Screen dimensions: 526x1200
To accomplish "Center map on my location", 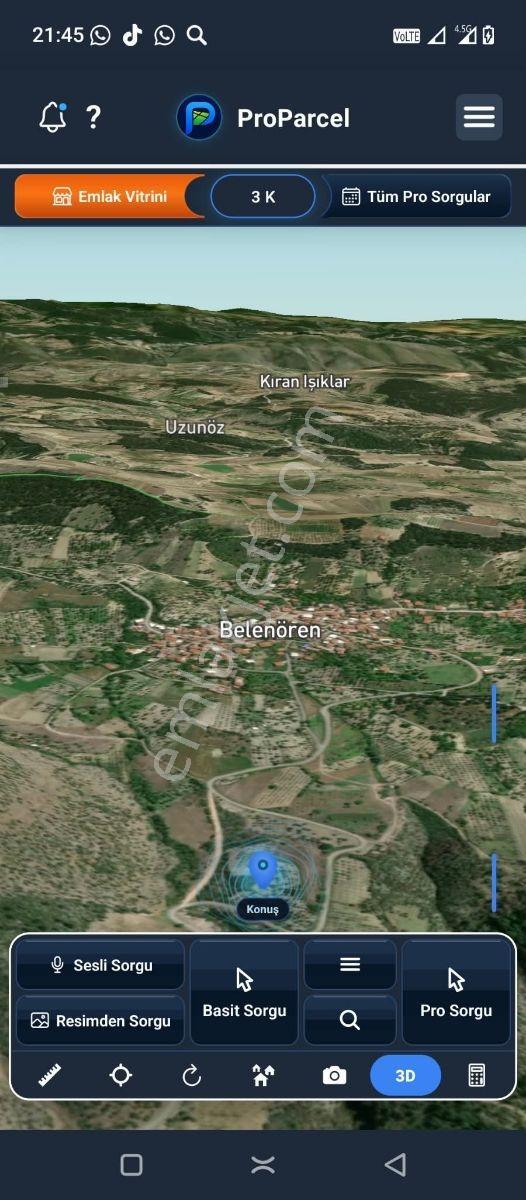I will click(121, 1075).
